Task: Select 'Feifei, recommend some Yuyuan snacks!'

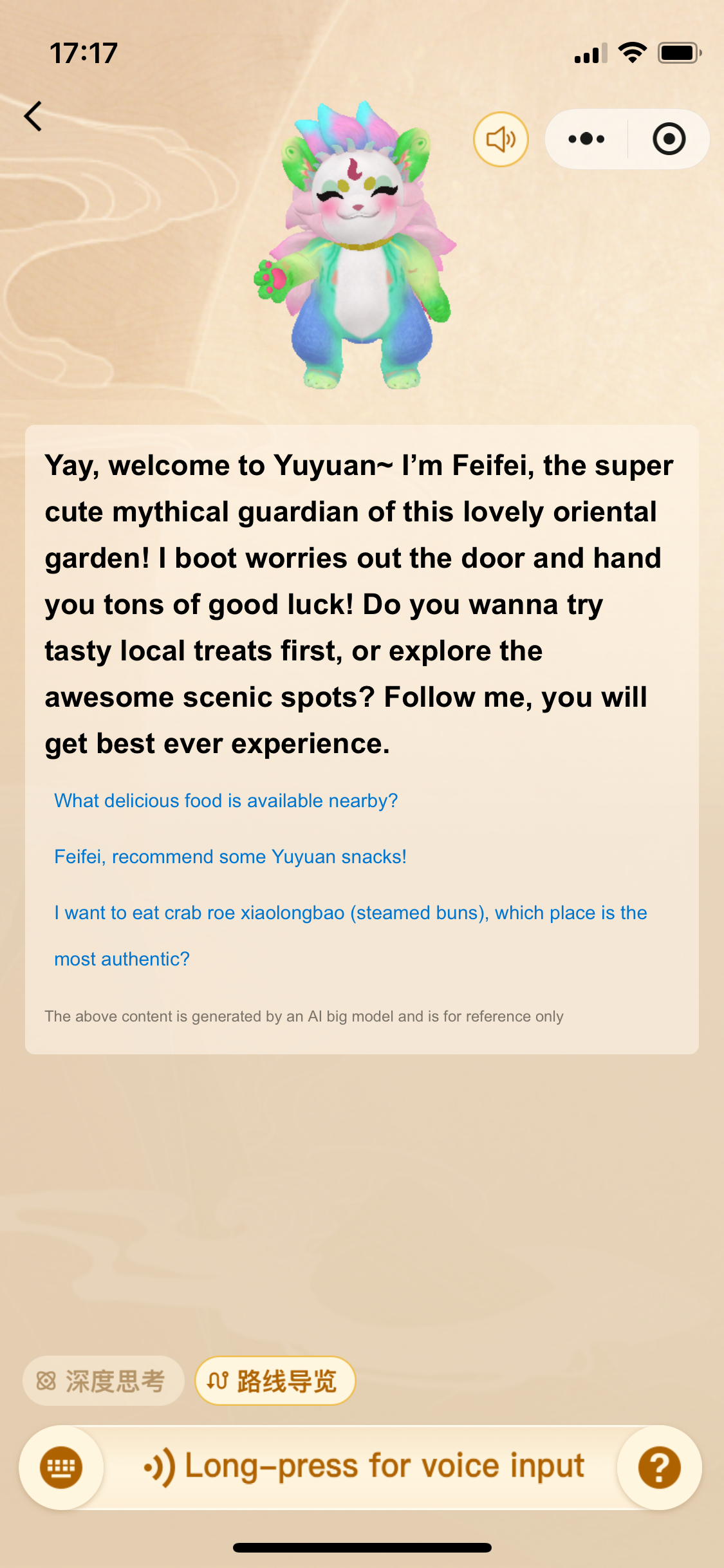Action: tap(230, 857)
